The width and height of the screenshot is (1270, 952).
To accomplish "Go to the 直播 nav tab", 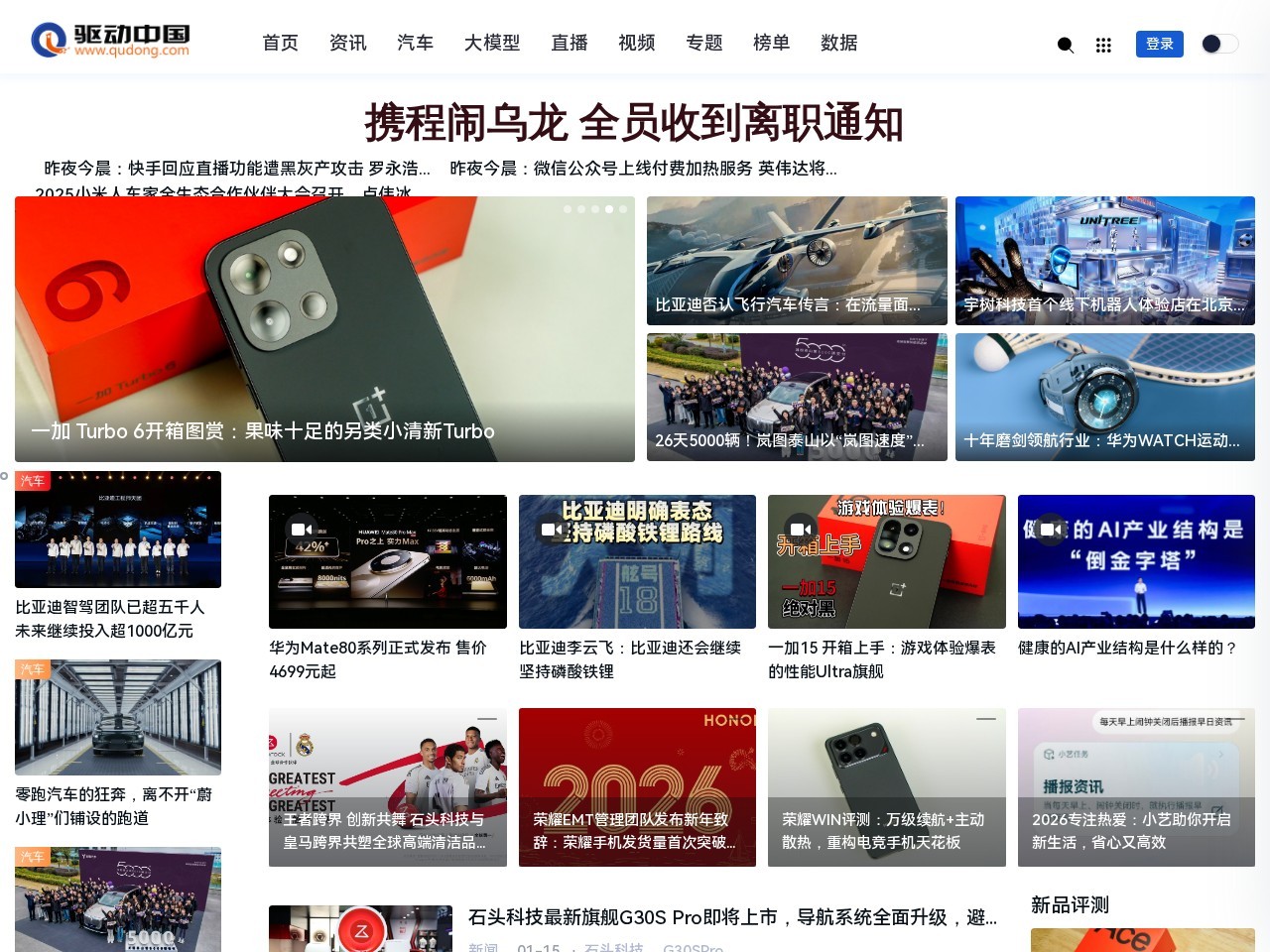I will (x=570, y=43).
